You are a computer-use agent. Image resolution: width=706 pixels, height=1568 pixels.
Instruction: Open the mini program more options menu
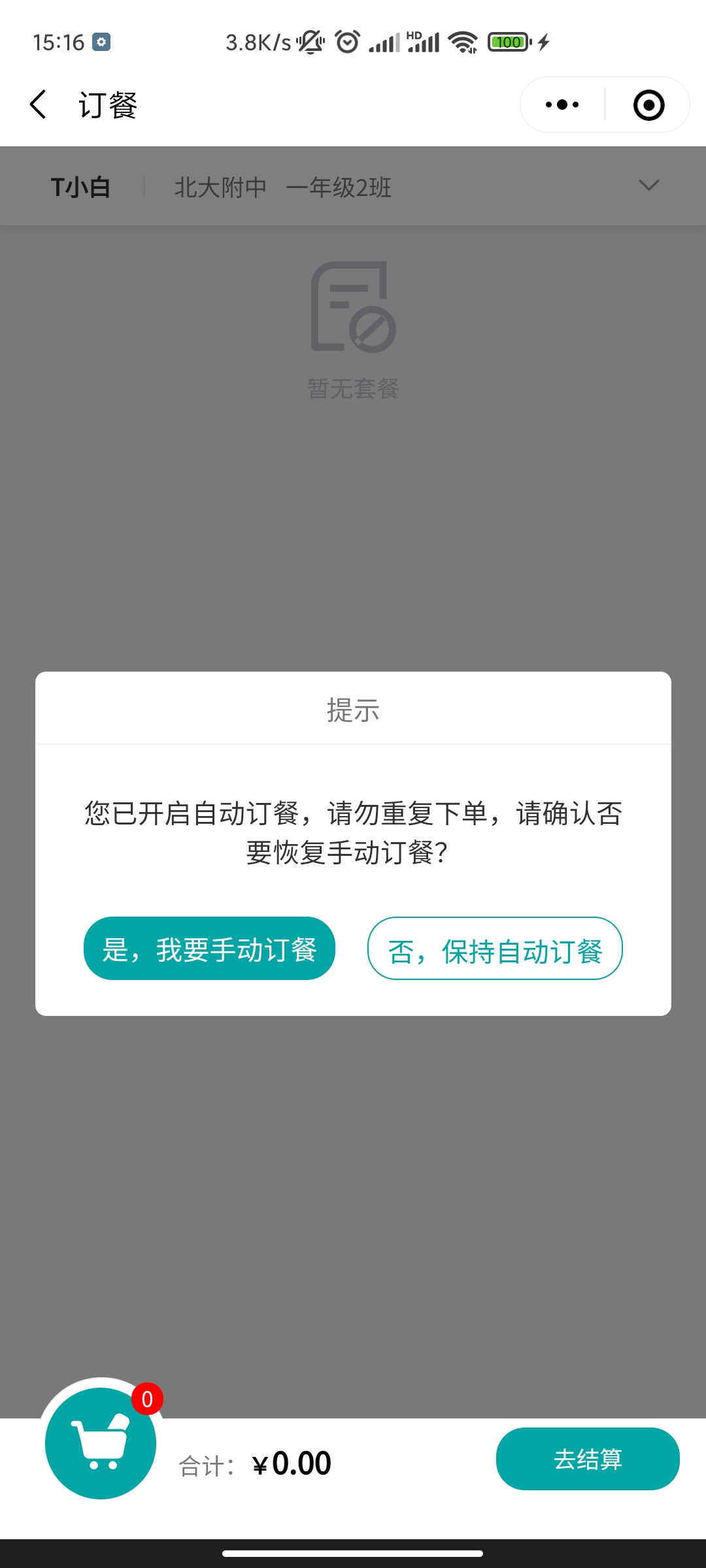[562, 105]
